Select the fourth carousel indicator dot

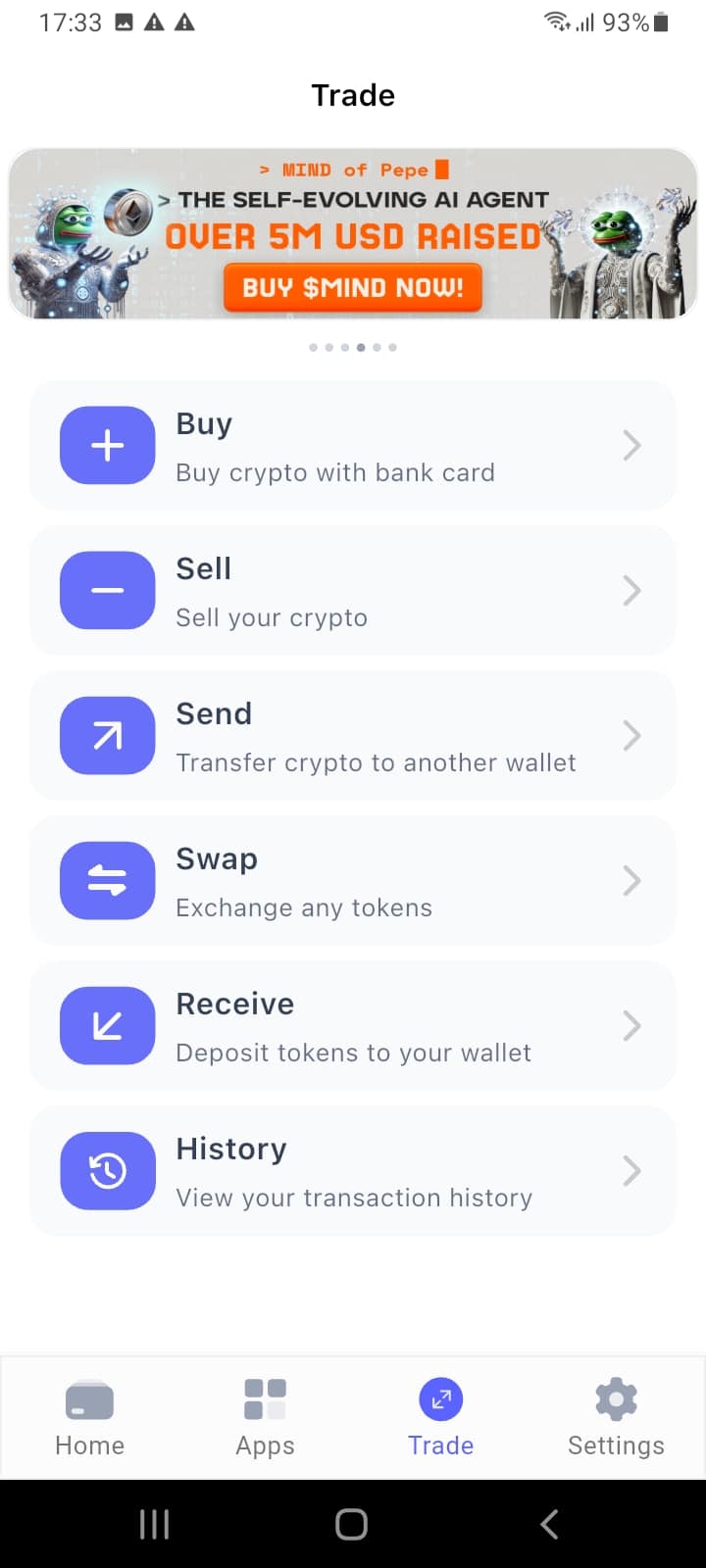point(361,346)
